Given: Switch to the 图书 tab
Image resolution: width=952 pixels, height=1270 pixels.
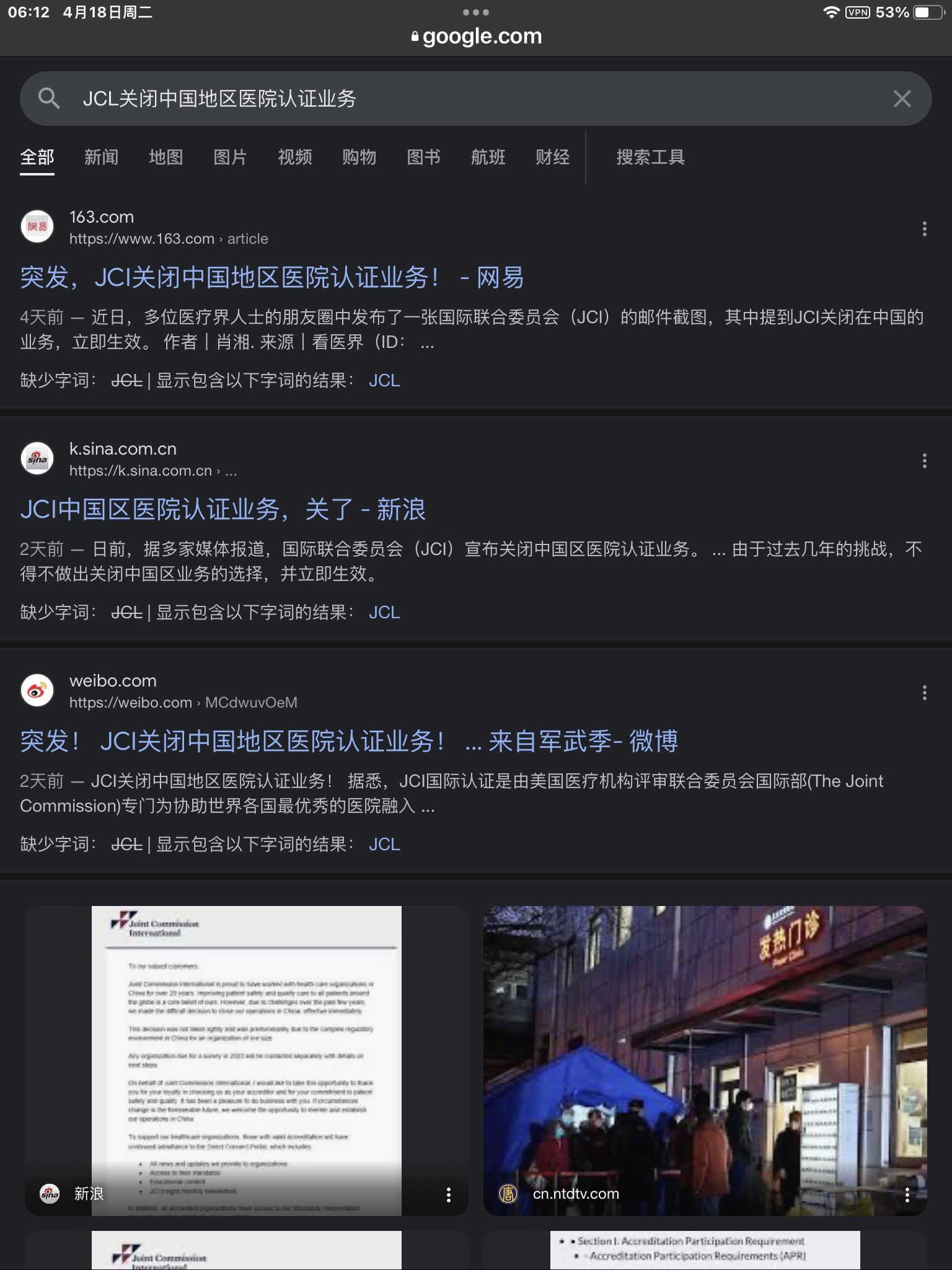Looking at the screenshot, I should [x=423, y=158].
